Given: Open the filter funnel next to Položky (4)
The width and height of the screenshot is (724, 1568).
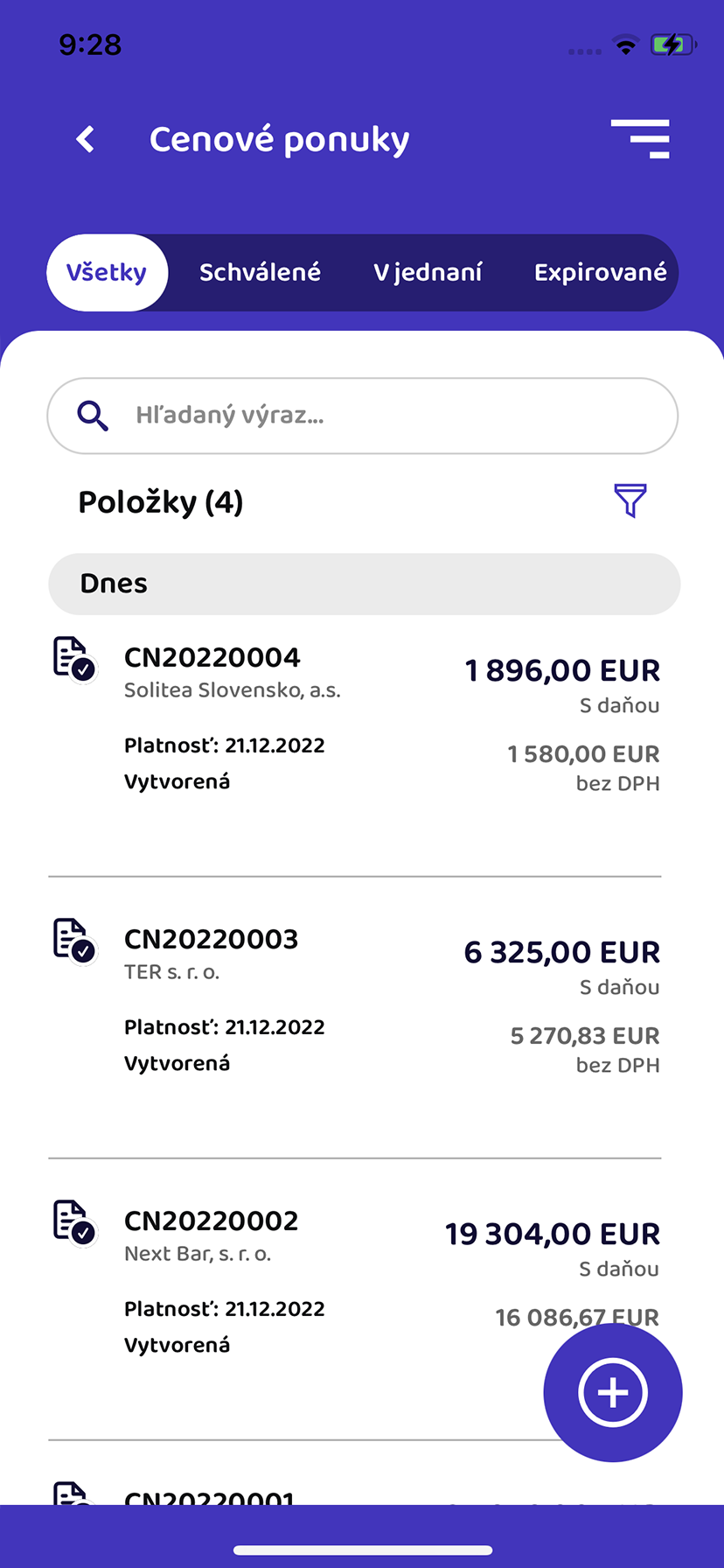Looking at the screenshot, I should point(630,501).
